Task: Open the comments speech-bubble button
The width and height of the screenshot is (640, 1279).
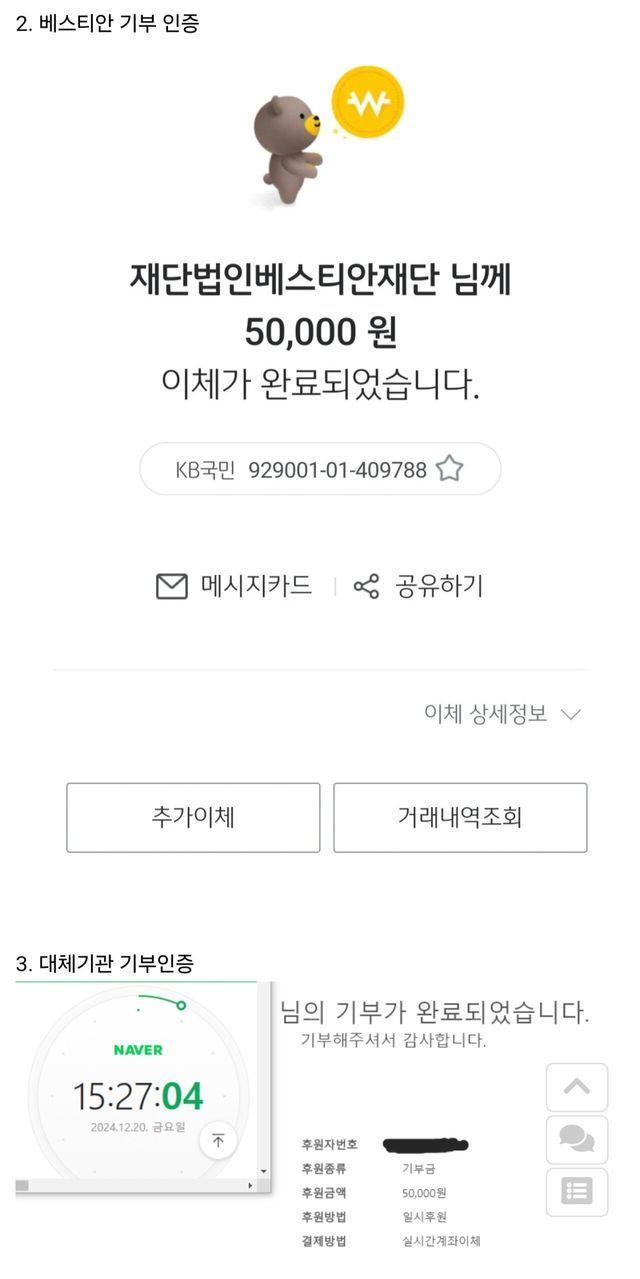Action: [577, 1139]
